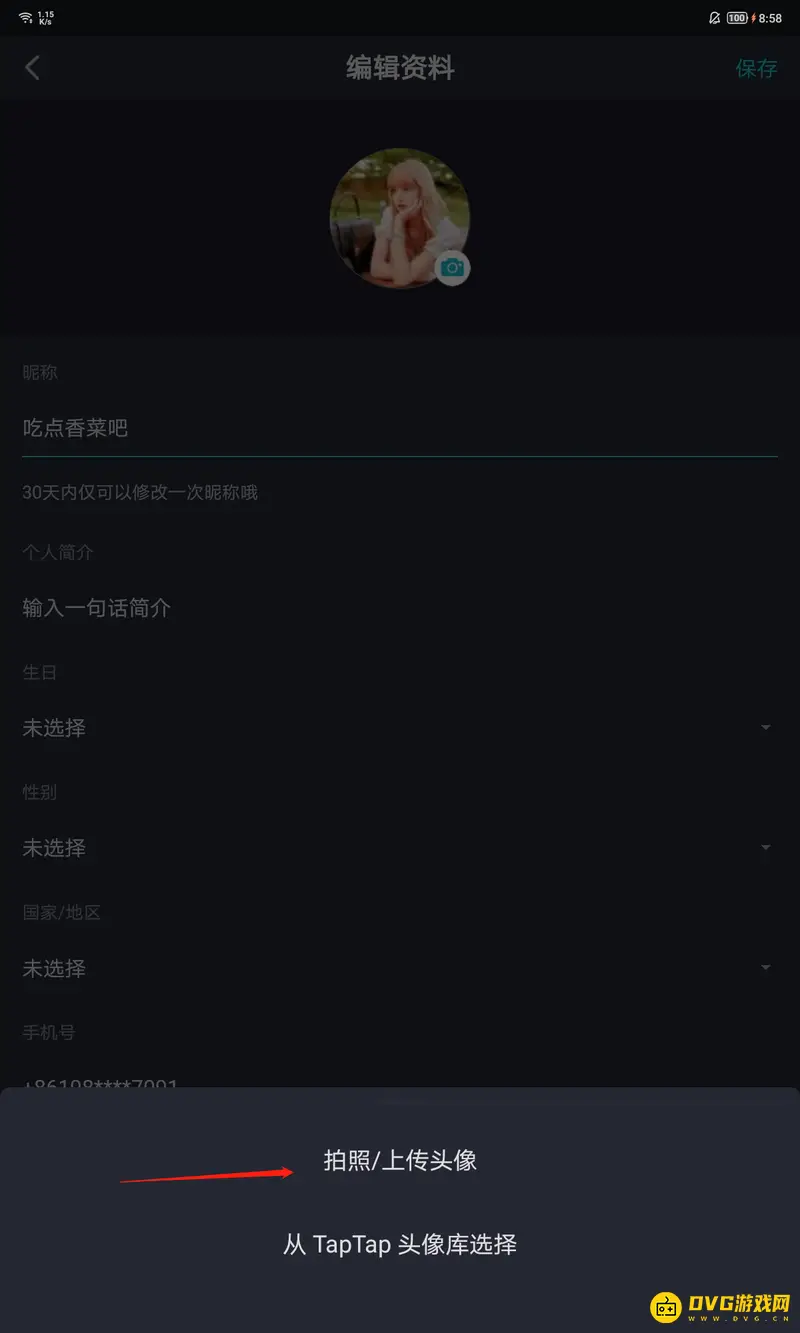
Task: Click the nickname hint about 30-day limit
Action: click(x=142, y=492)
